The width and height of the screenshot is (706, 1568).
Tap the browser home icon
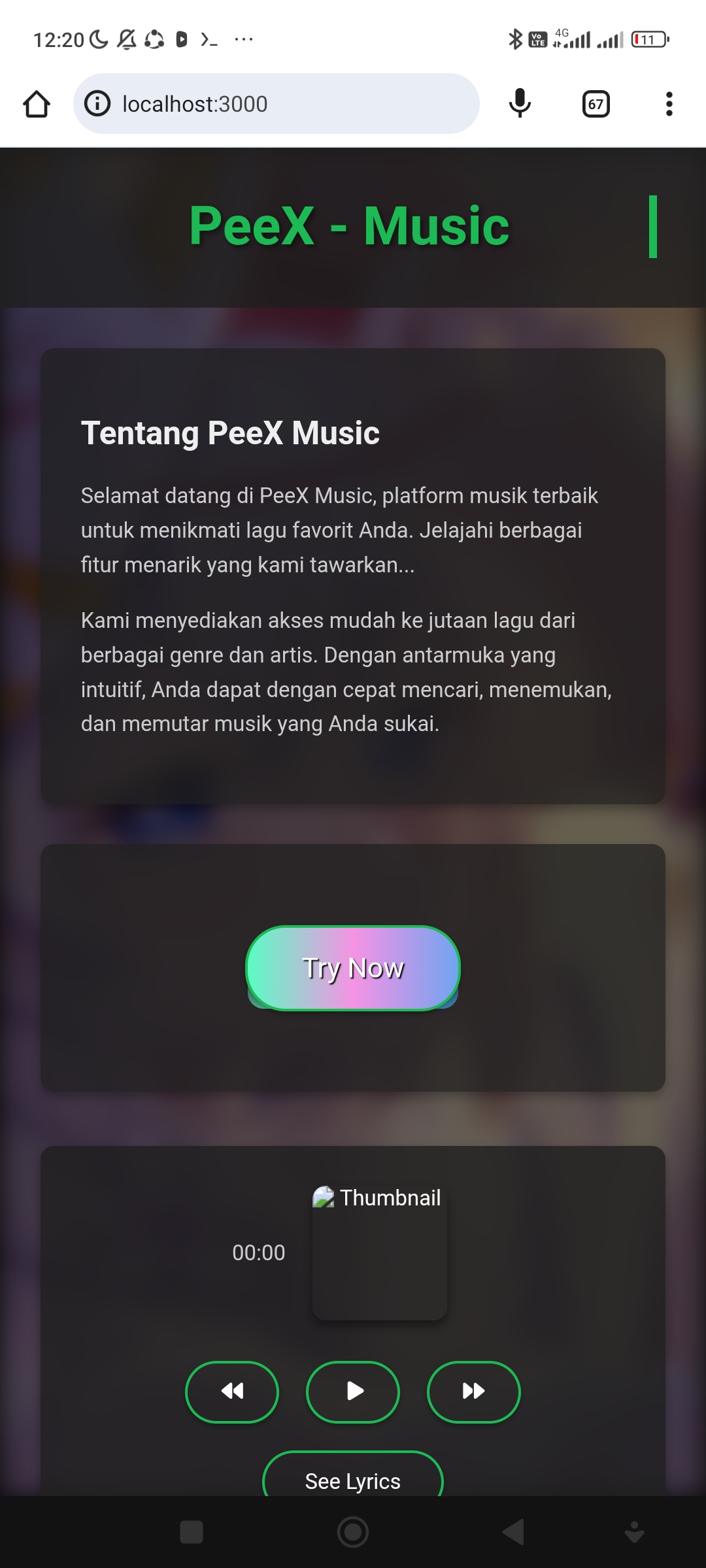[x=37, y=104]
